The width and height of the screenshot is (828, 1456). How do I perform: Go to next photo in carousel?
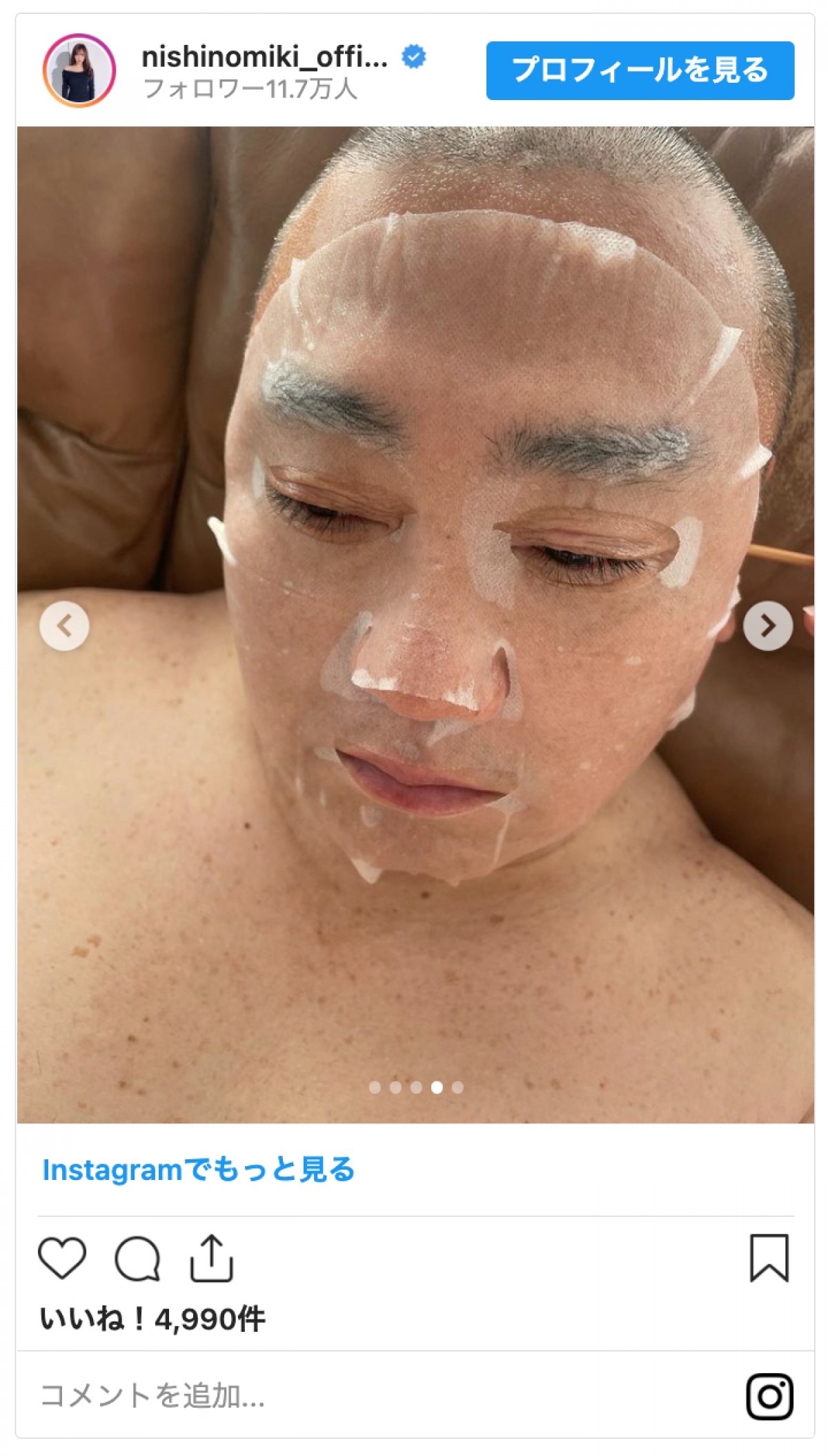767,626
